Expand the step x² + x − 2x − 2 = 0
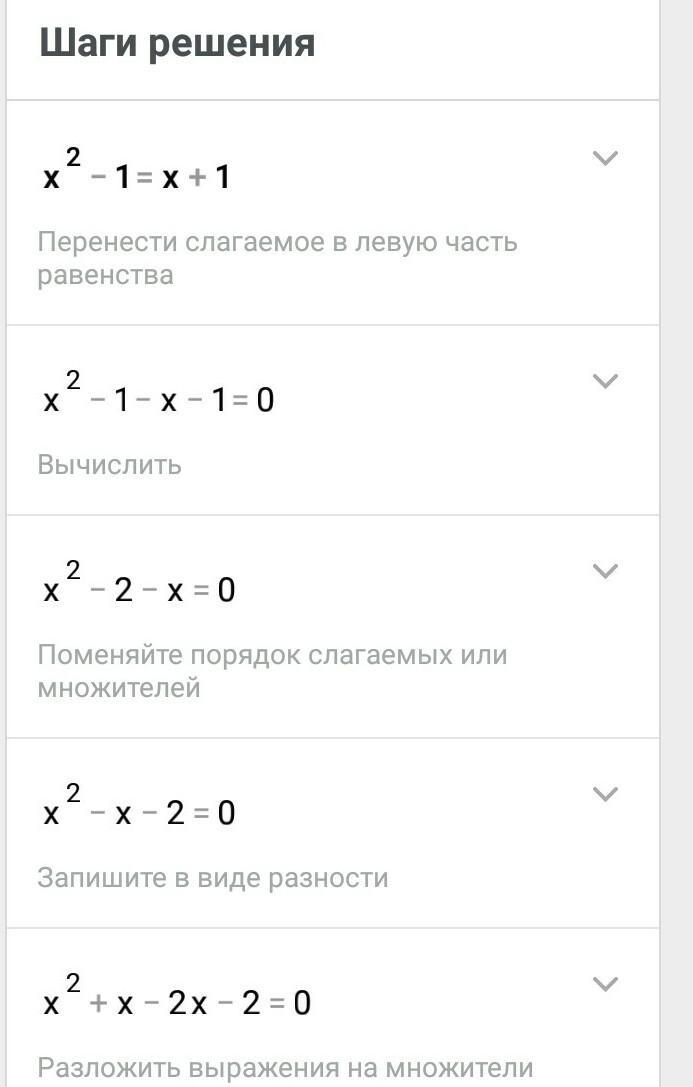The height and width of the screenshot is (1087, 693). pyautogui.click(x=605, y=984)
